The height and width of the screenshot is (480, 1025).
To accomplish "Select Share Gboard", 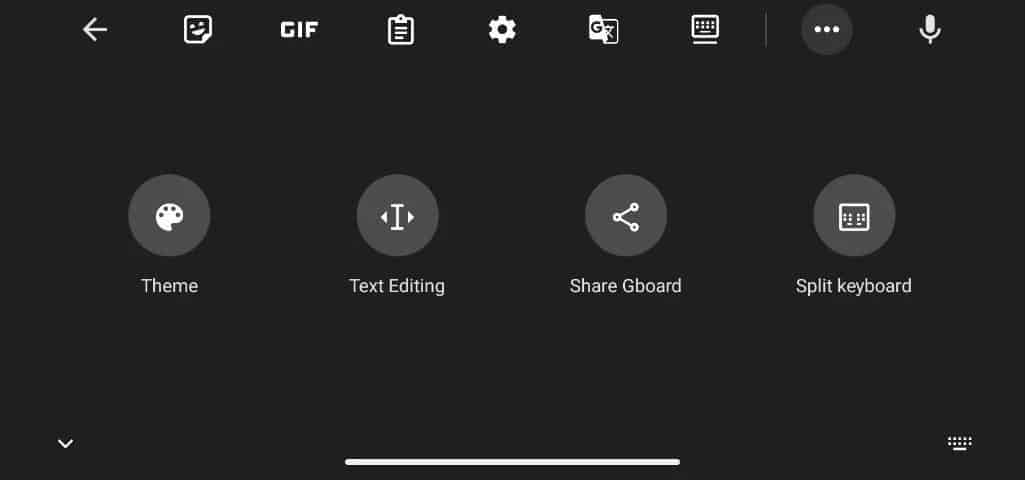I will point(626,216).
